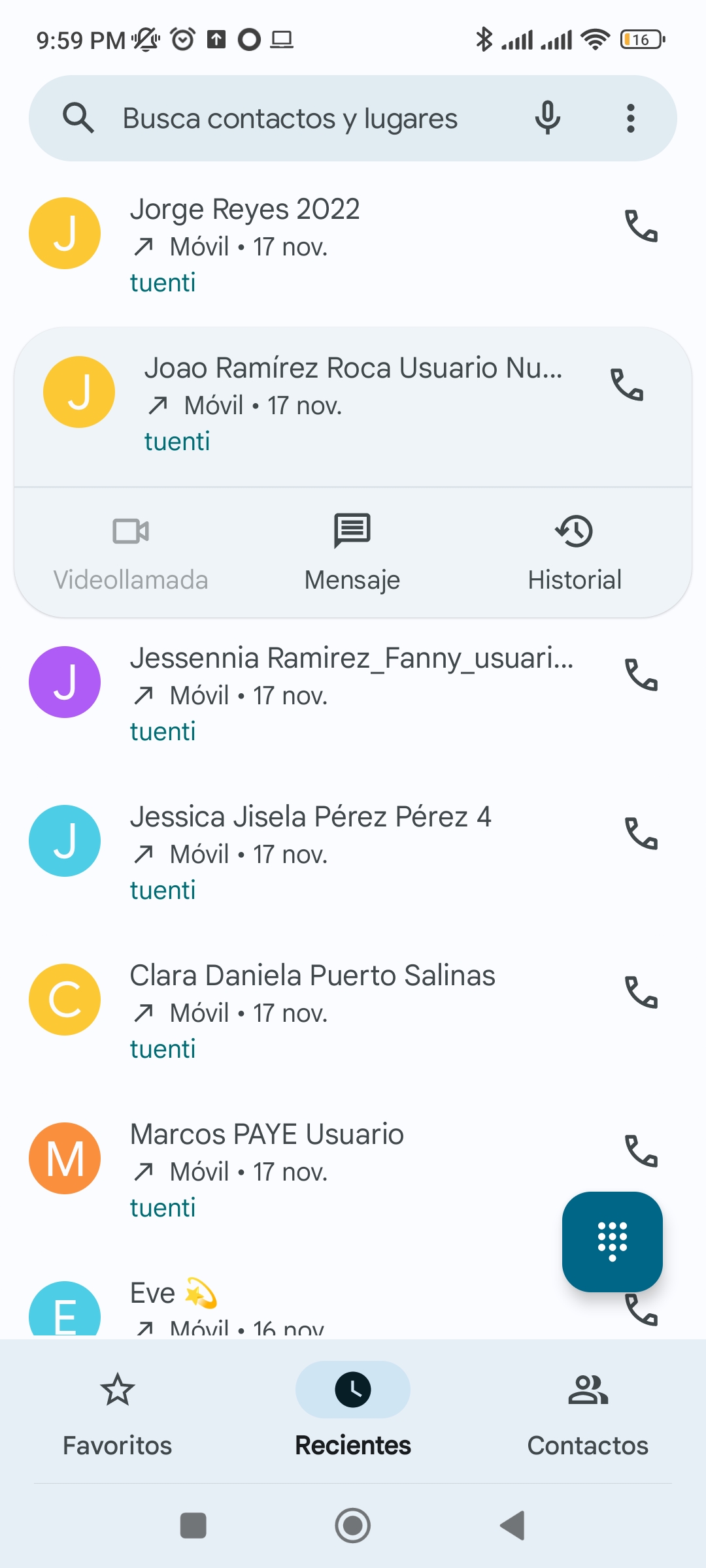Open the three-dot overflow menu
The width and height of the screenshot is (706, 1568).
pyautogui.click(x=630, y=118)
